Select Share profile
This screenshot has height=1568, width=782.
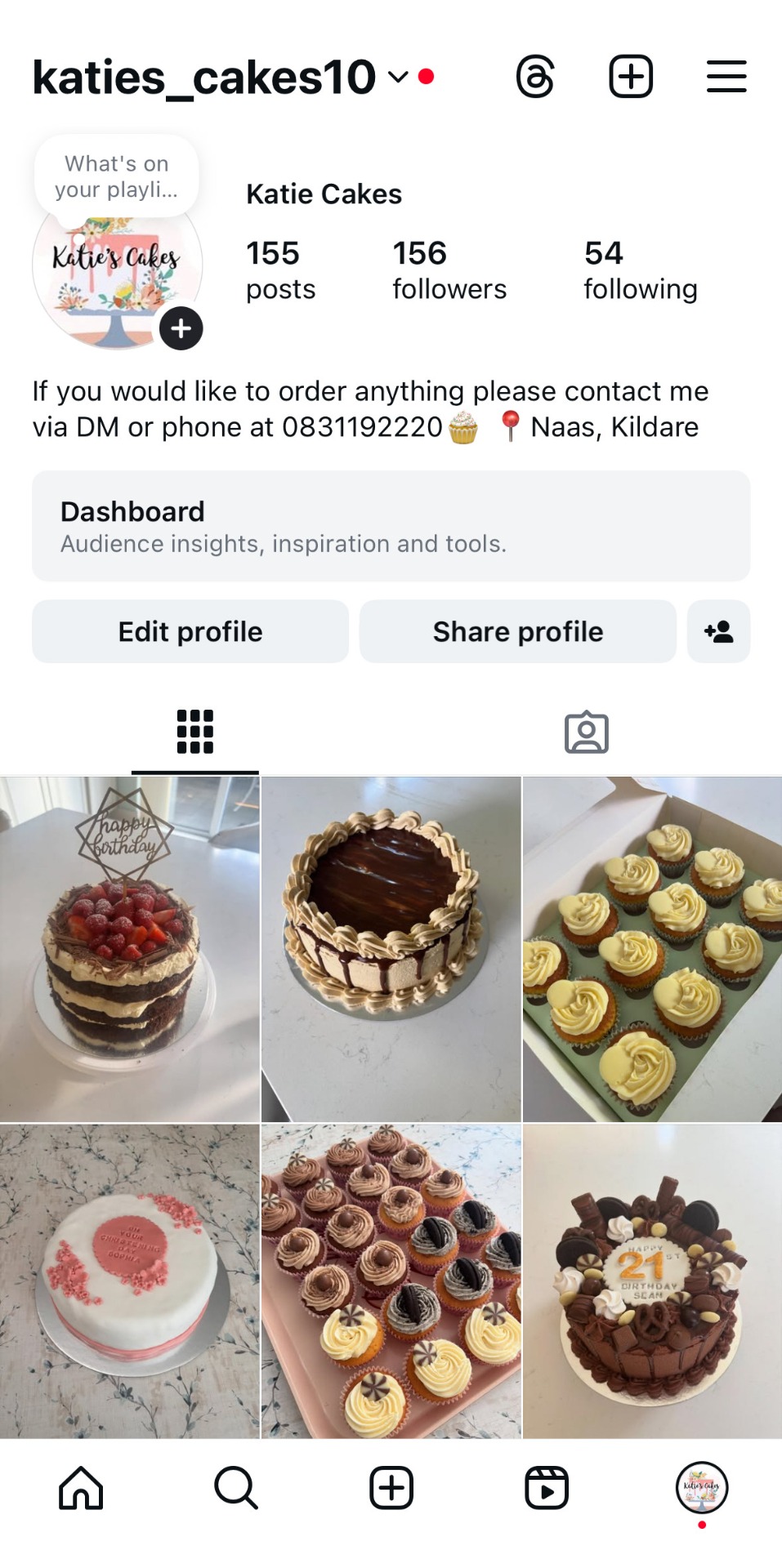pos(517,631)
